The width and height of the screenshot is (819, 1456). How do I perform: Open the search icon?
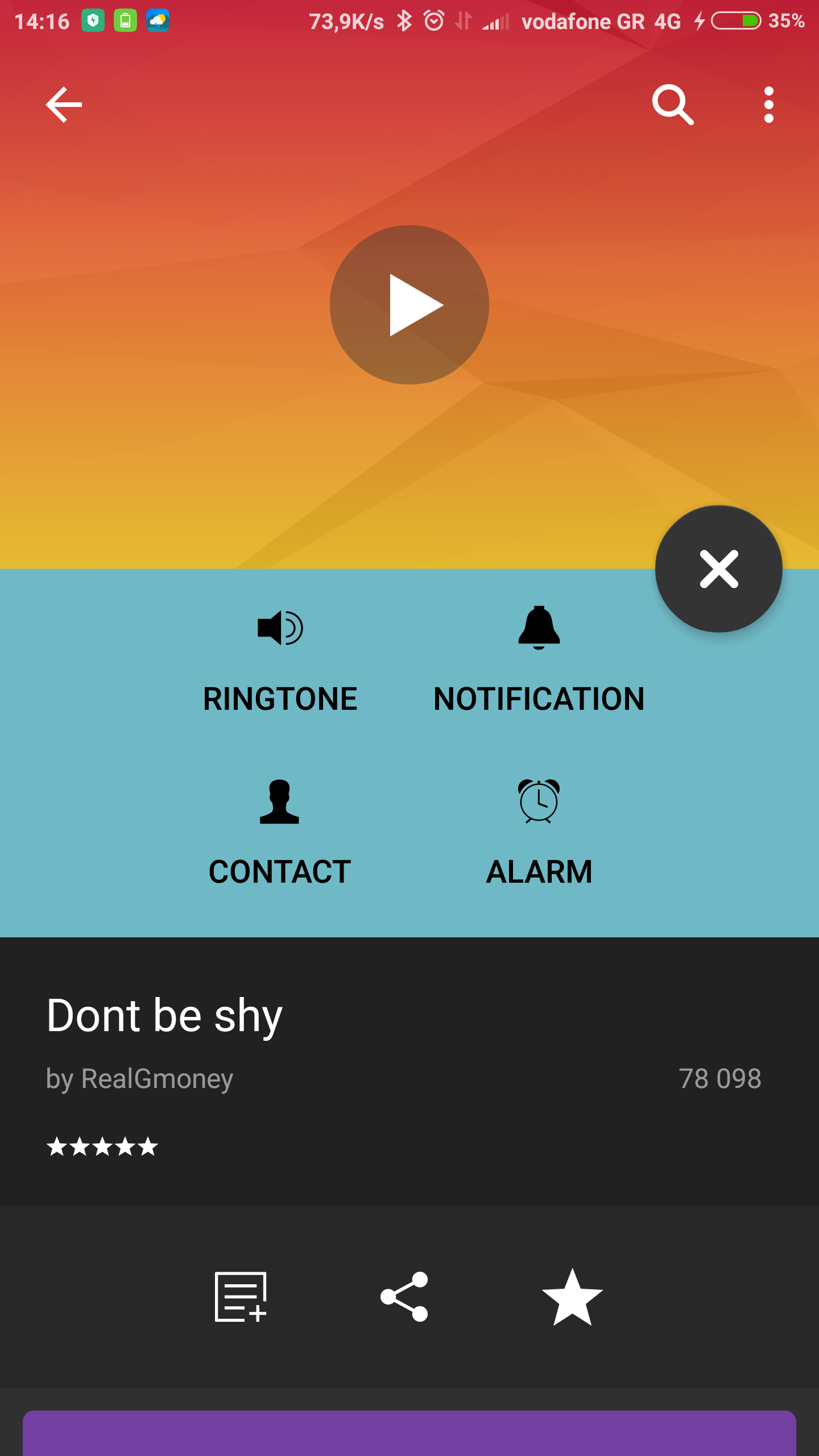click(673, 105)
